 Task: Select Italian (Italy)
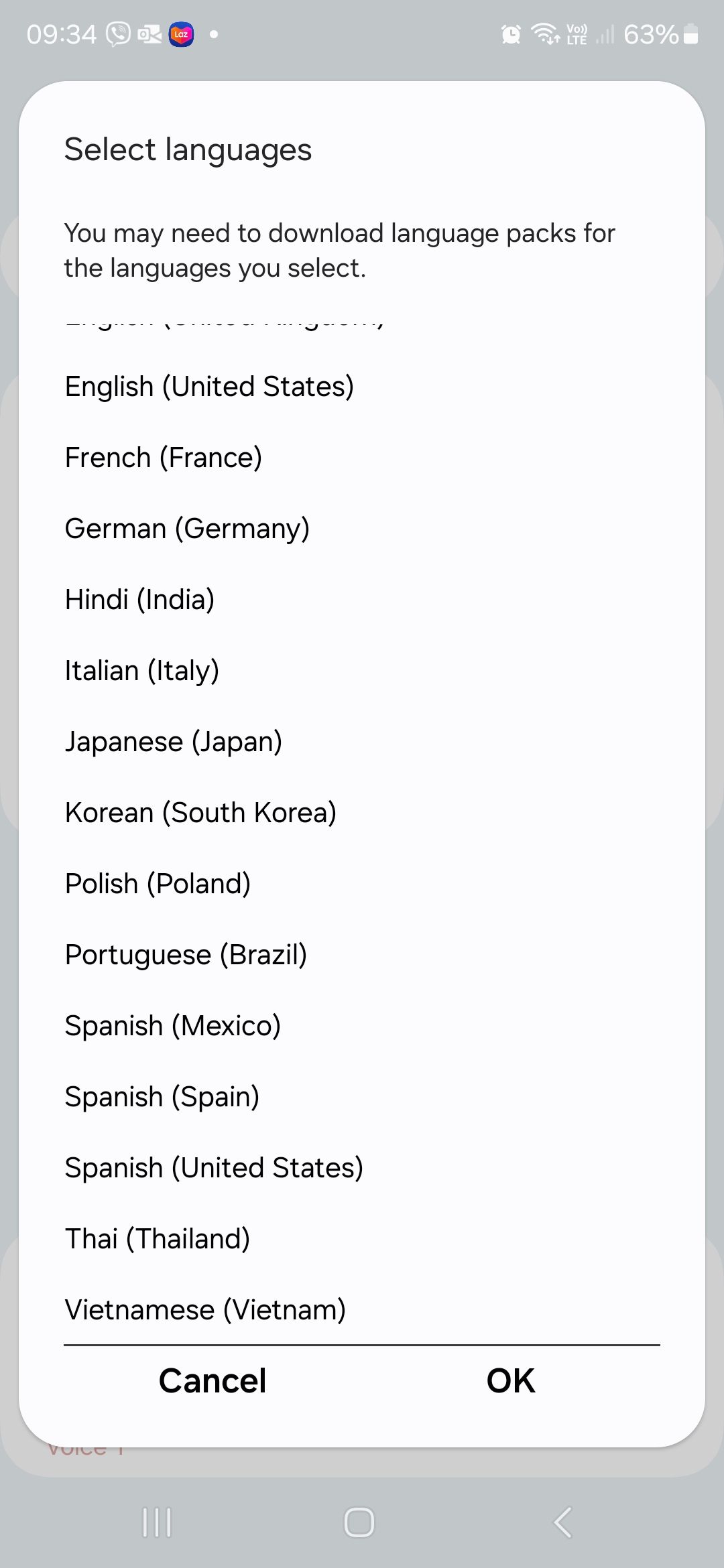142,670
